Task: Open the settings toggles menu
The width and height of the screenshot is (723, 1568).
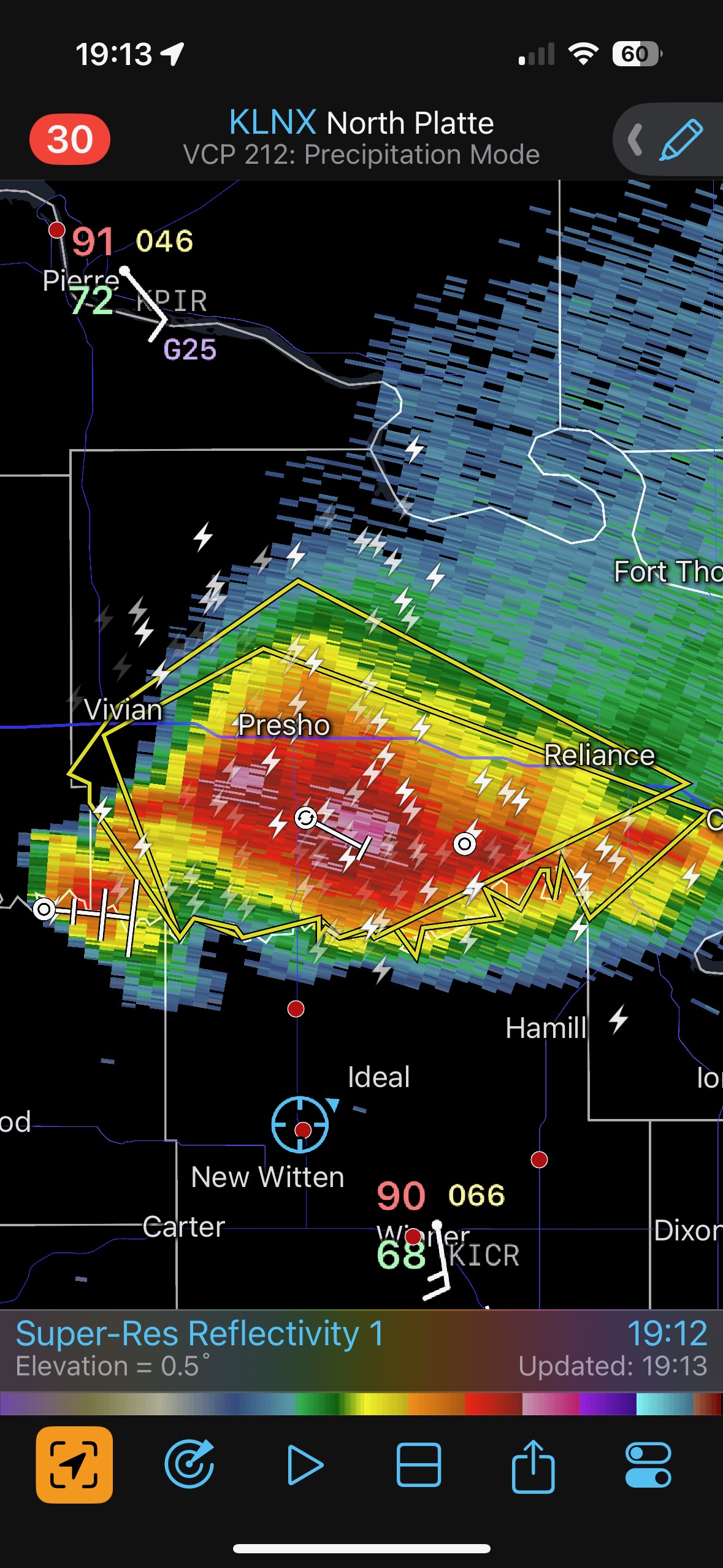Action: pyautogui.click(x=648, y=1464)
